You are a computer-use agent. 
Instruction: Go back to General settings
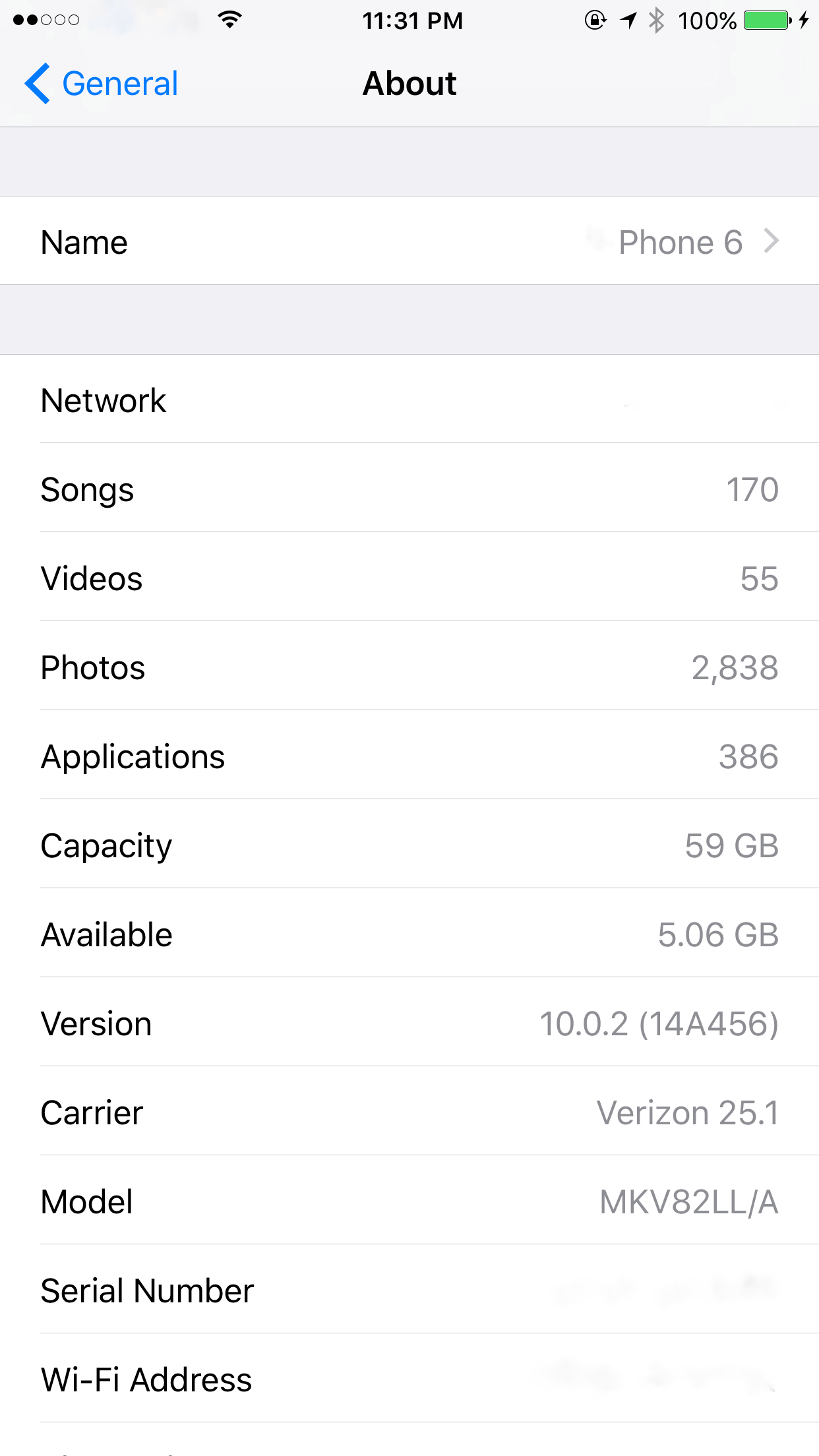pyautogui.click(x=102, y=84)
